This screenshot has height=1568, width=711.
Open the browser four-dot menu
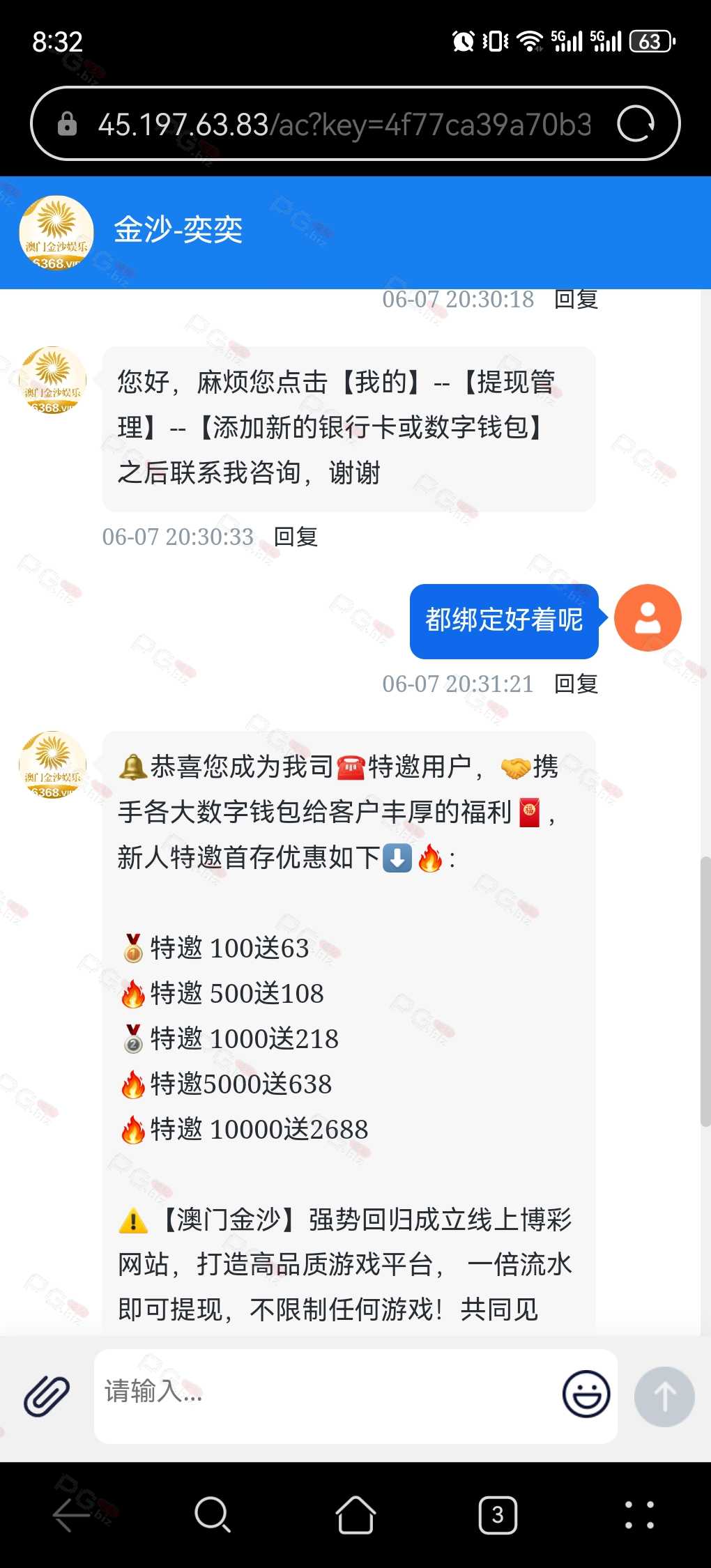[640, 1515]
